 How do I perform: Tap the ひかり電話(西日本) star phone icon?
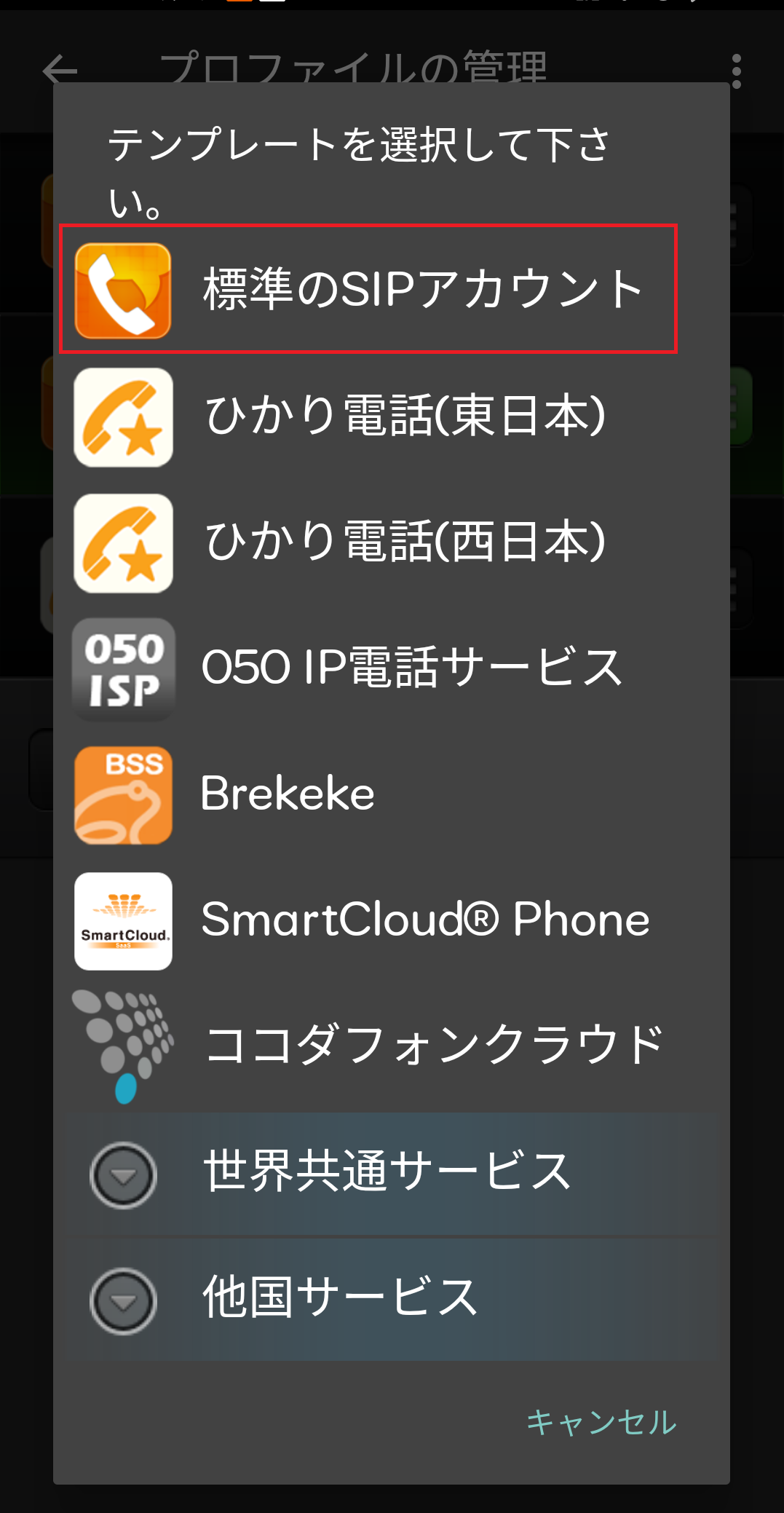coord(122,542)
